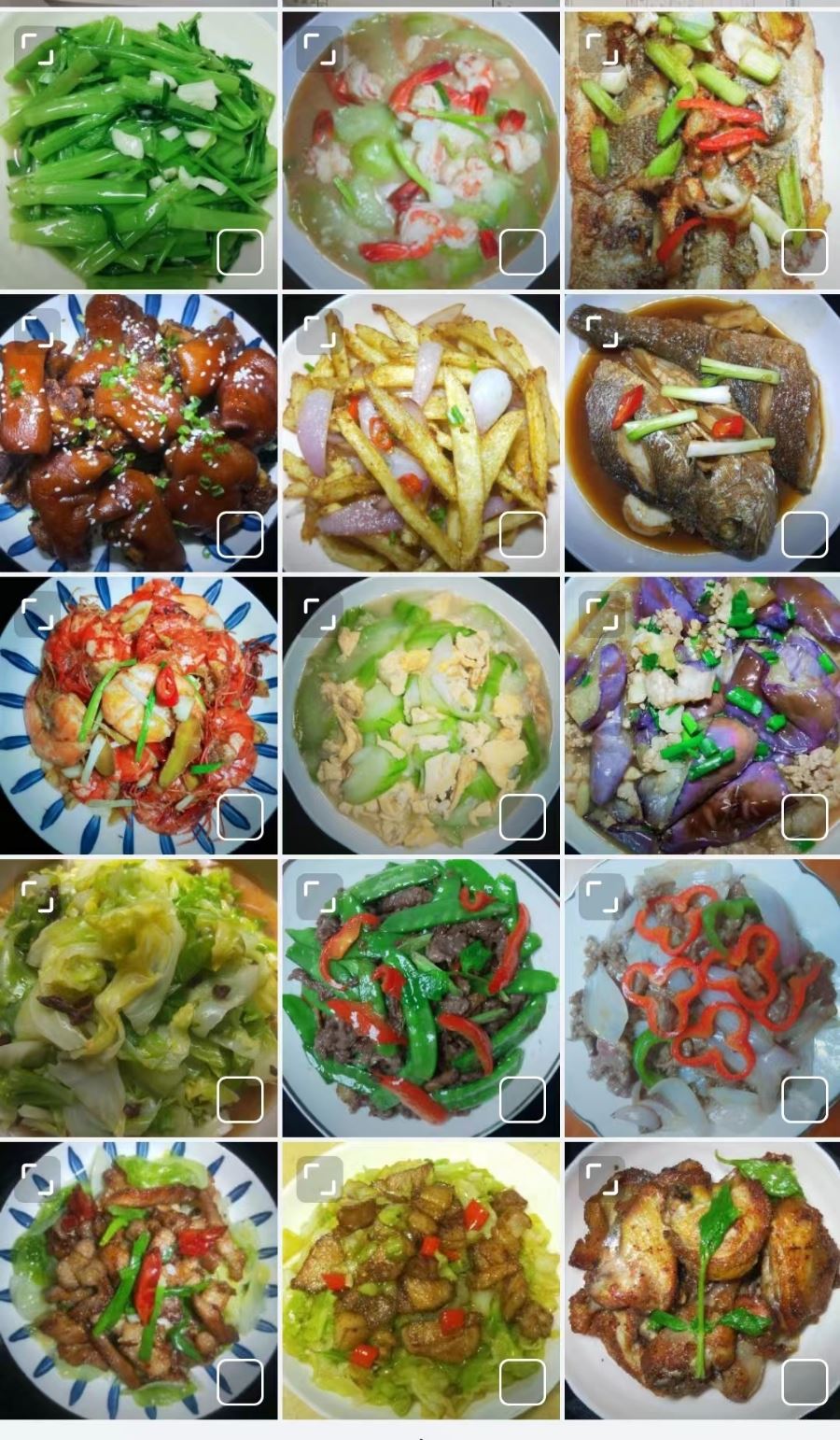
Task: Expand the stir-fried cabbage photo
Action: 37,896
